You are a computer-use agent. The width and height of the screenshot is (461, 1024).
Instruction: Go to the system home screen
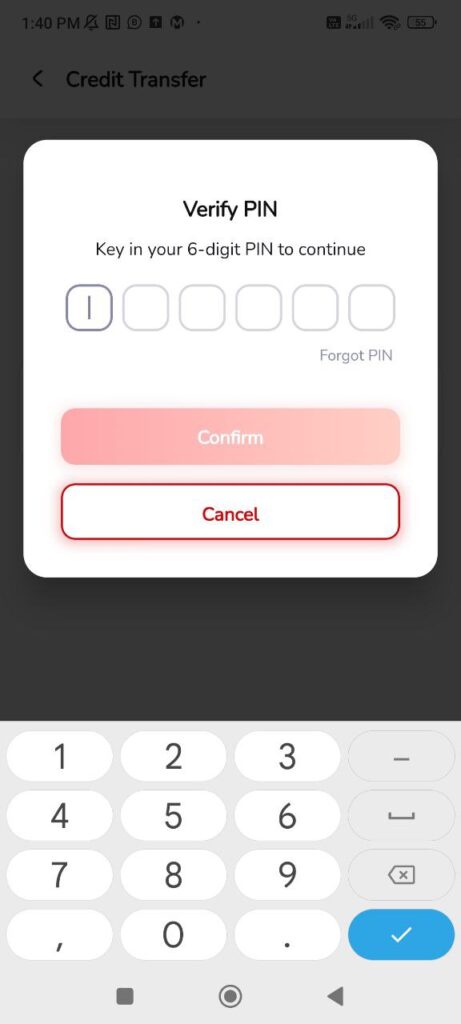tap(230, 996)
